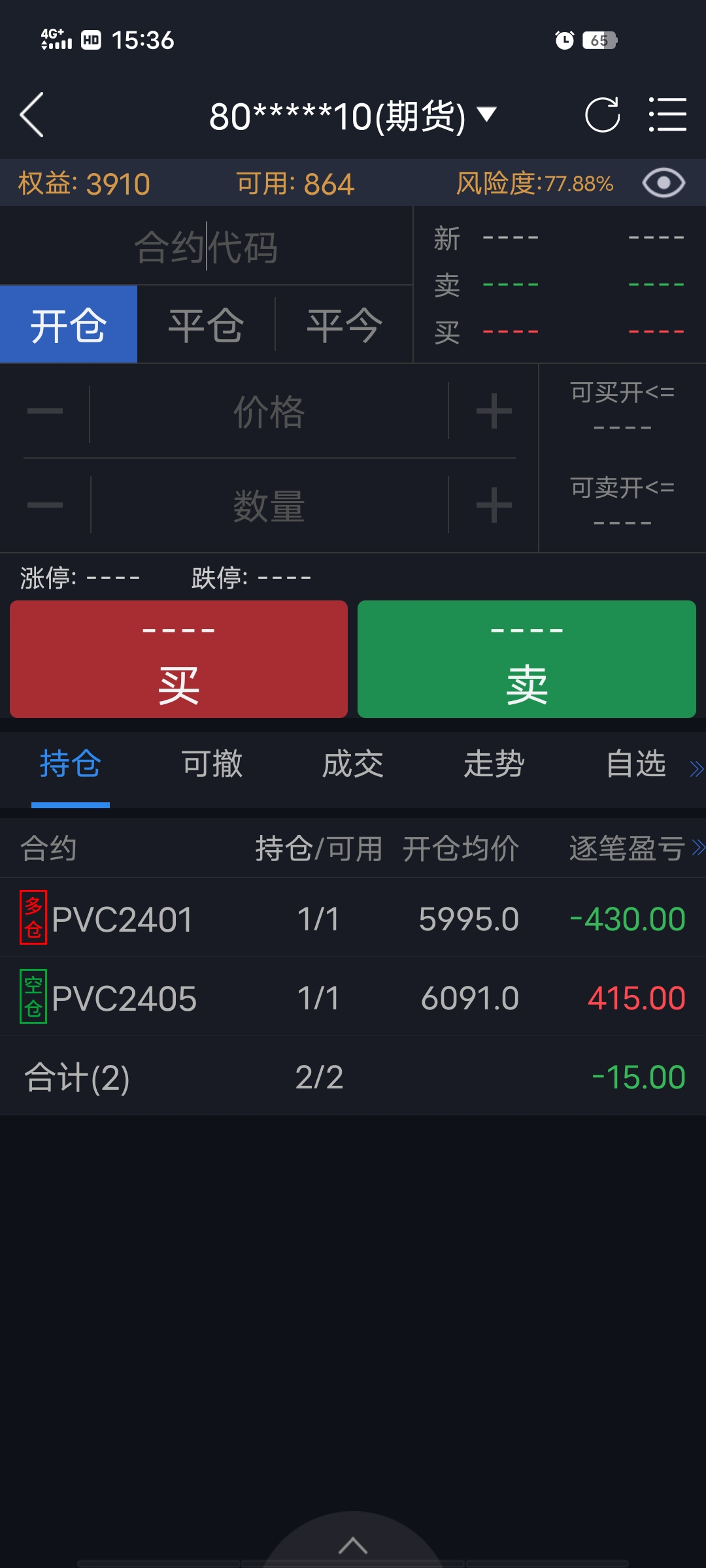Decrease the 数量 with the minus button
This screenshot has width=706, height=1568.
pos(45,505)
